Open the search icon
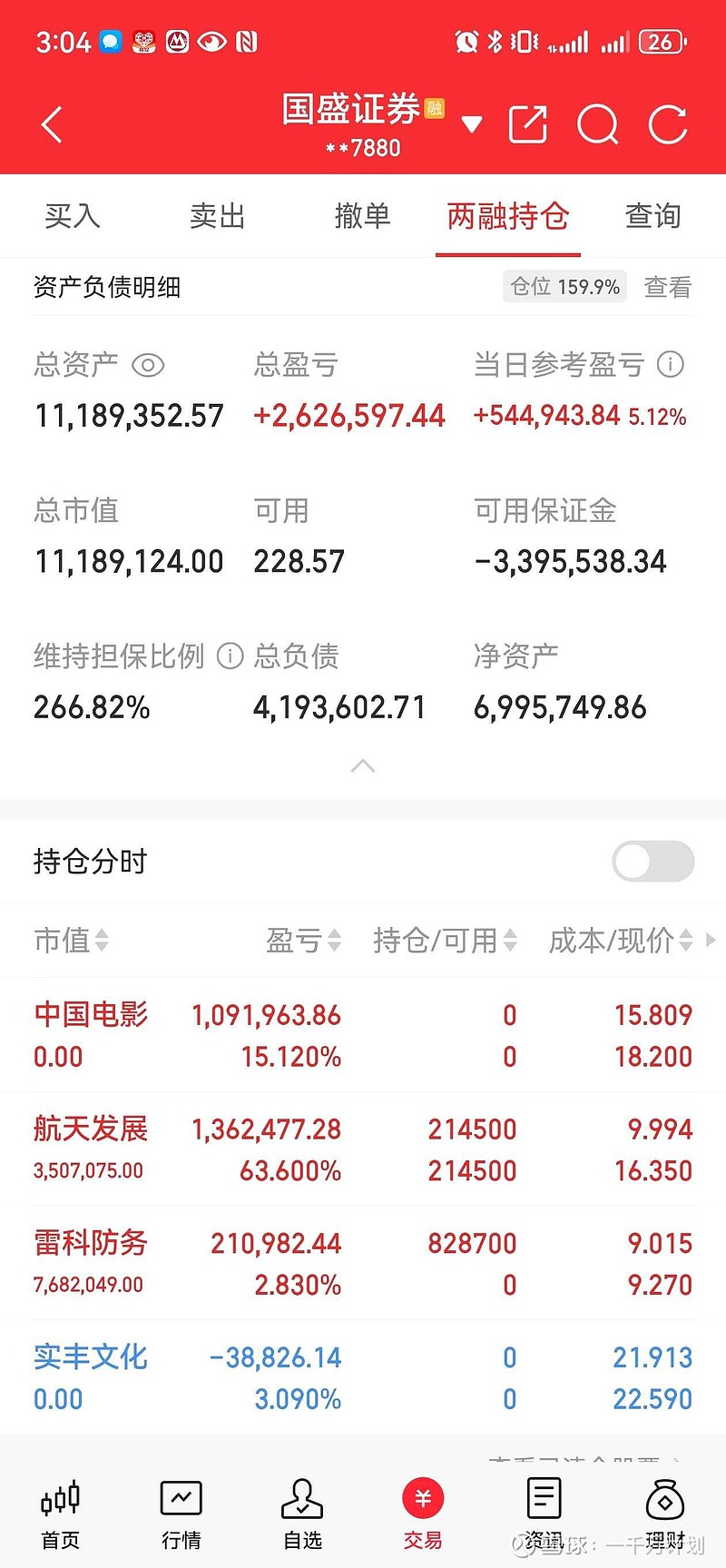The width and height of the screenshot is (726, 1568). (x=597, y=125)
